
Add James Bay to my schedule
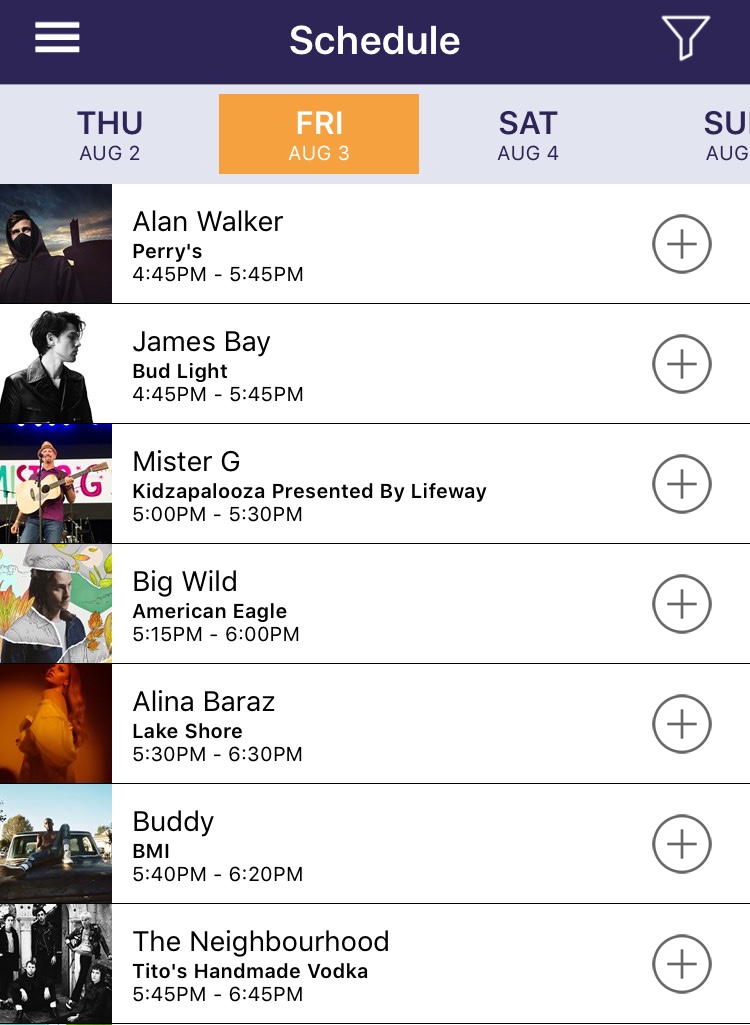tap(682, 364)
